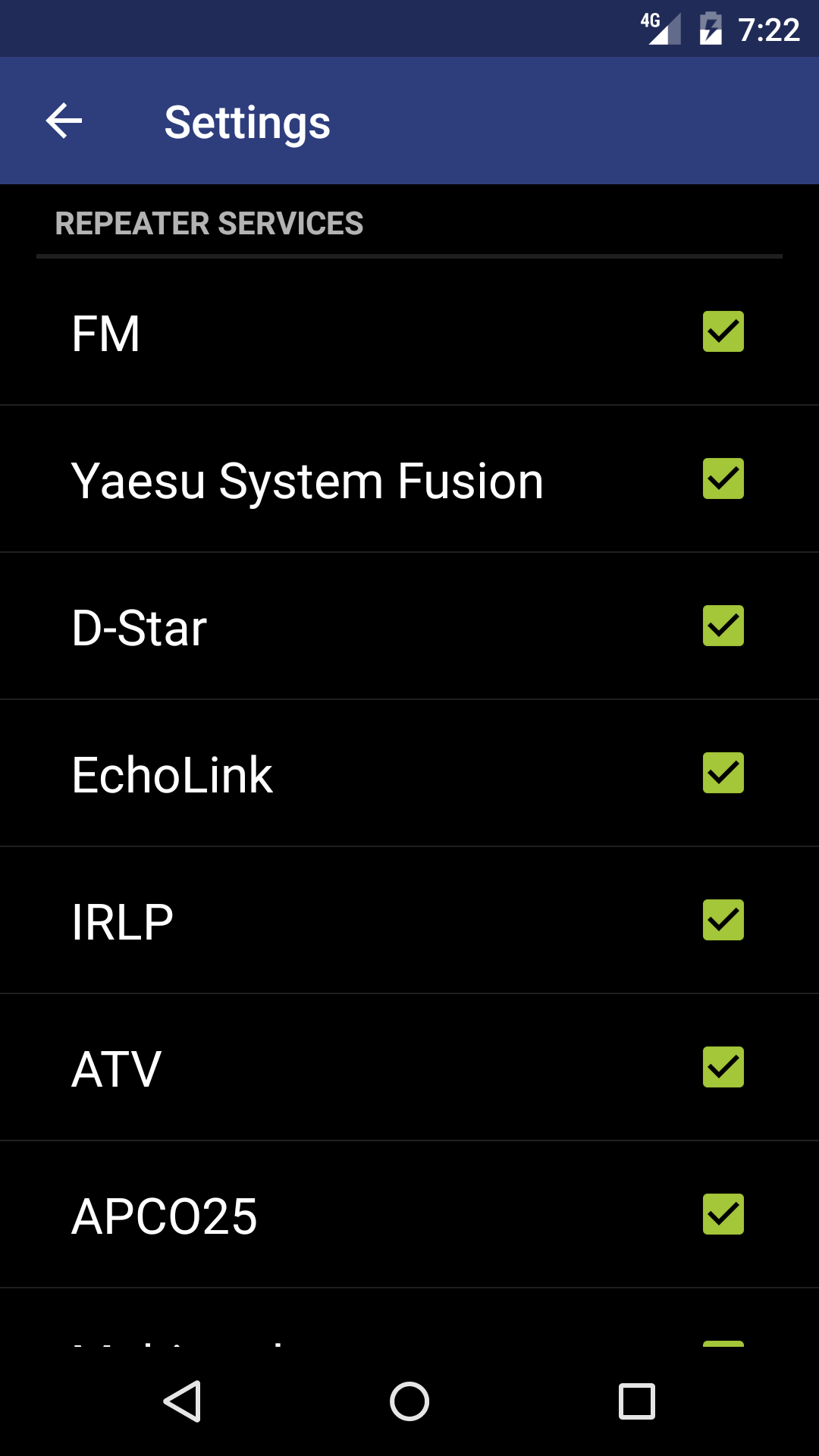Go back from Settings using the arrow

[64, 121]
